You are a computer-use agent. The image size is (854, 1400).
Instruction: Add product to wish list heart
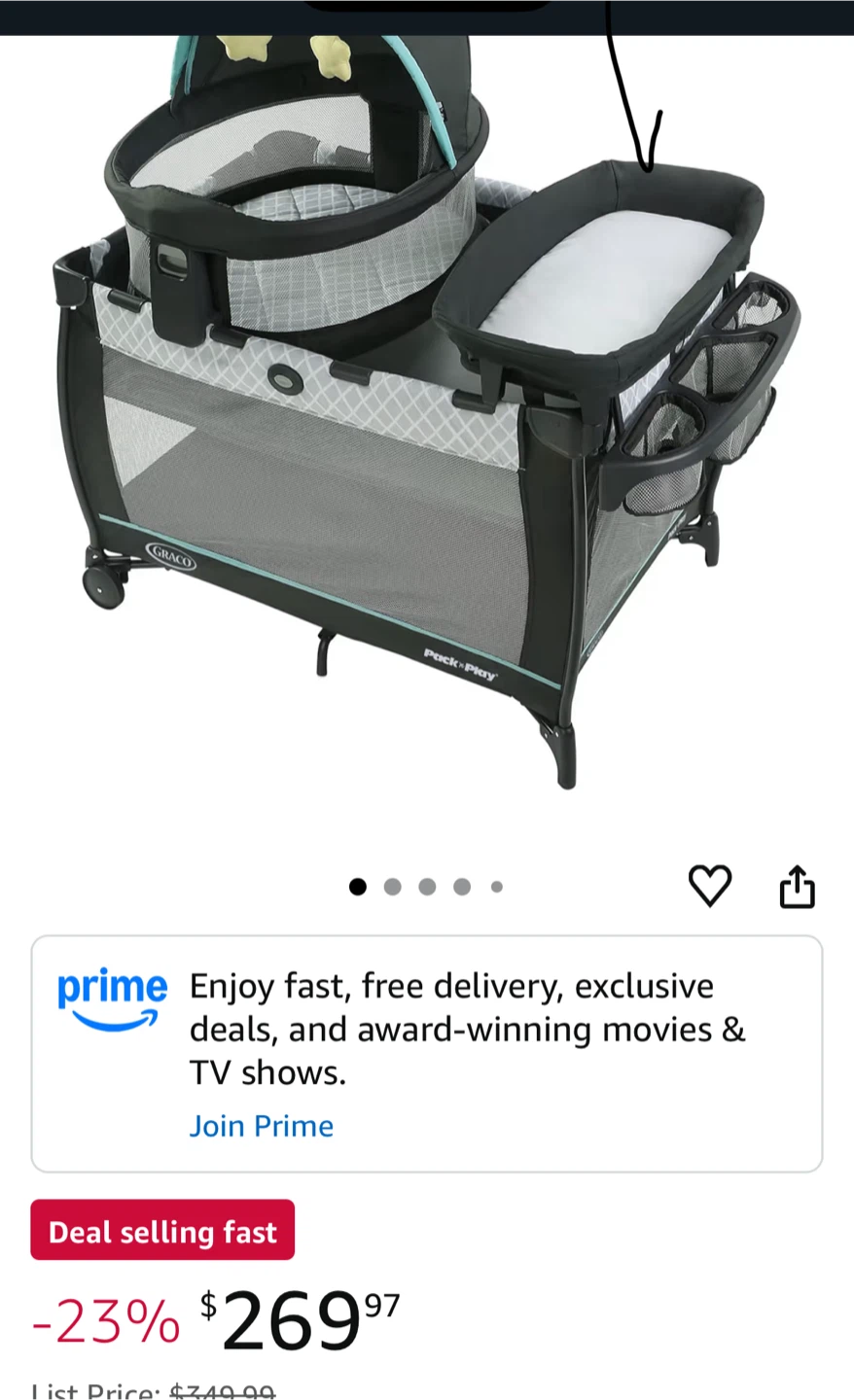tap(709, 886)
